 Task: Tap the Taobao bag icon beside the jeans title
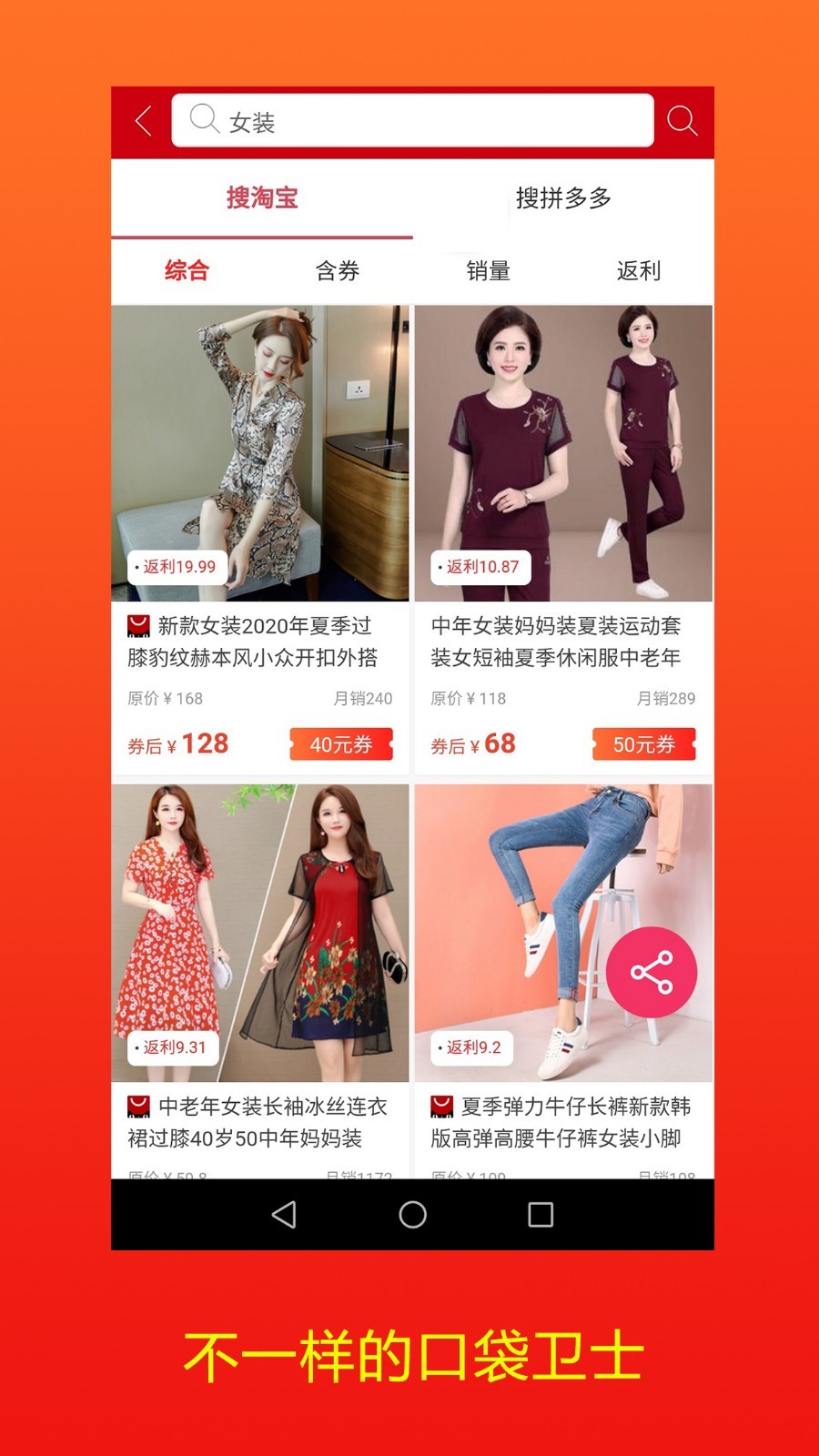tap(443, 1108)
